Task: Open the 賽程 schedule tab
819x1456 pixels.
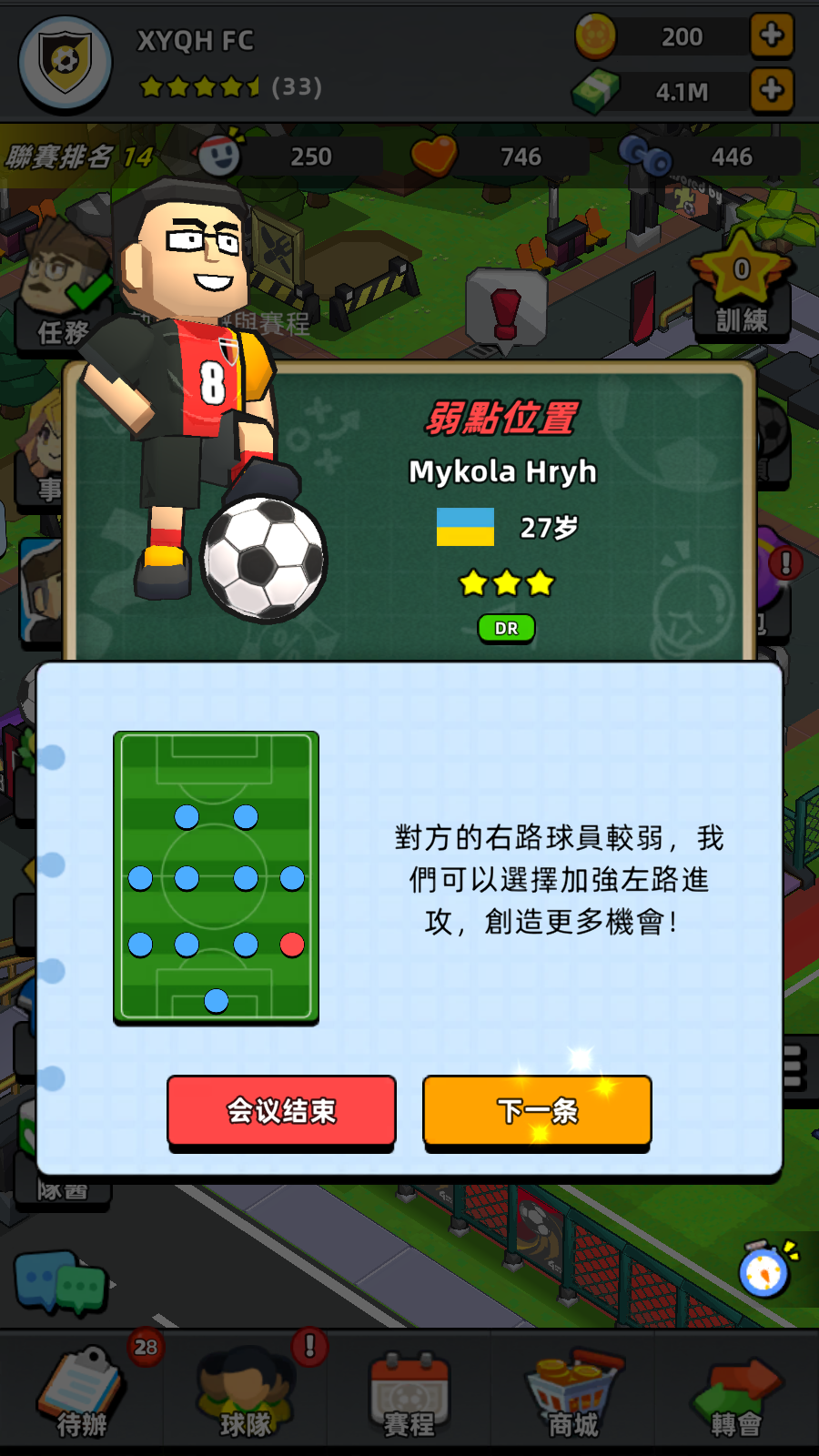Action: 409,1392
